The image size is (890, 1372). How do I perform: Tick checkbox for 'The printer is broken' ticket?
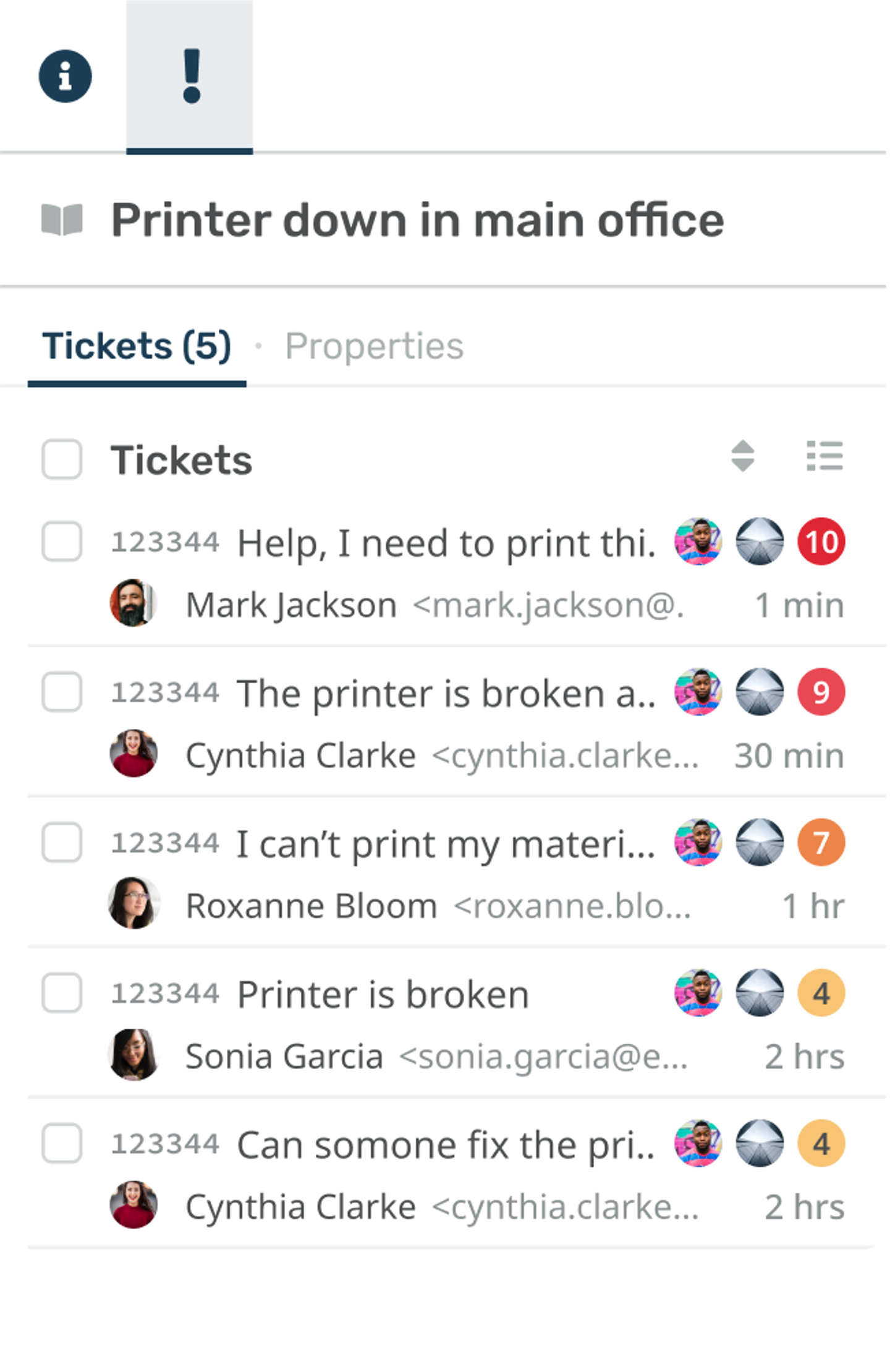(62, 692)
